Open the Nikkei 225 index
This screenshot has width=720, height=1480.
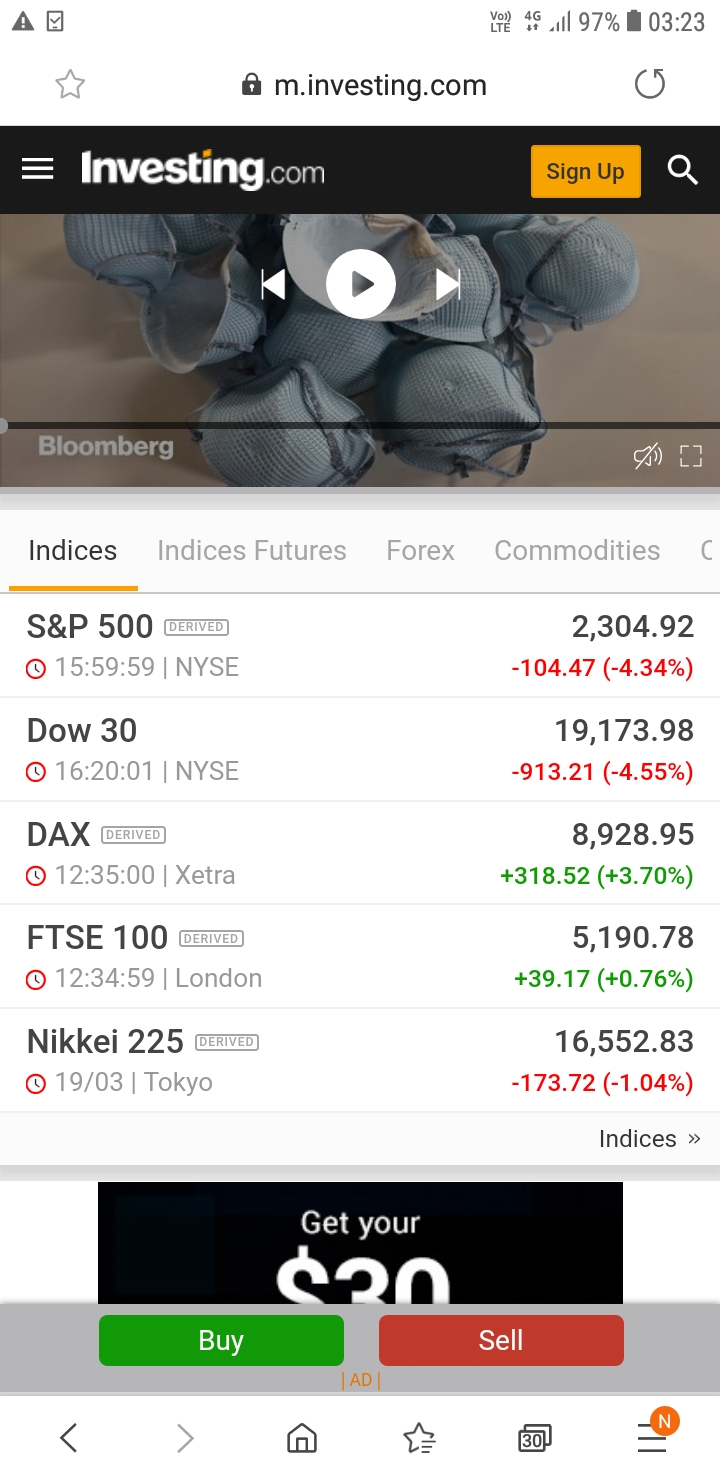point(360,1061)
